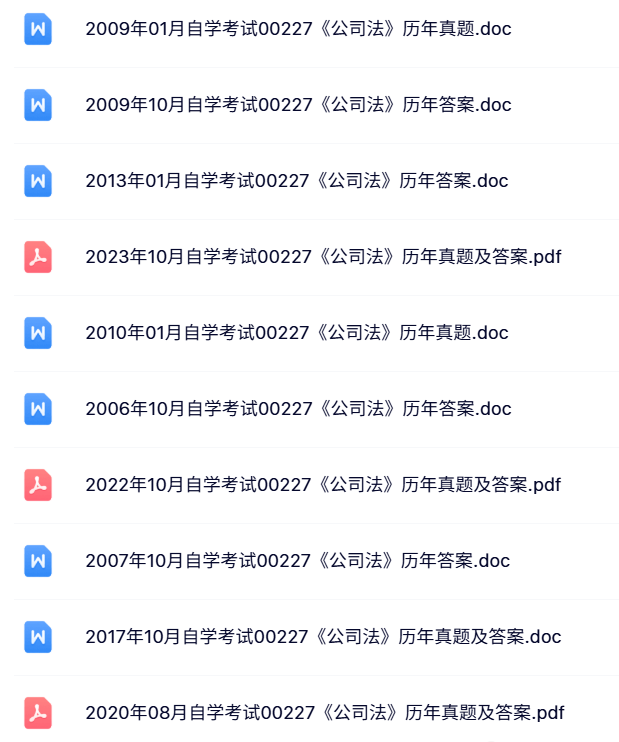The width and height of the screenshot is (619, 742).
Task: Open 2007年10月《公司法》历年答案.doc
Action: [298, 561]
